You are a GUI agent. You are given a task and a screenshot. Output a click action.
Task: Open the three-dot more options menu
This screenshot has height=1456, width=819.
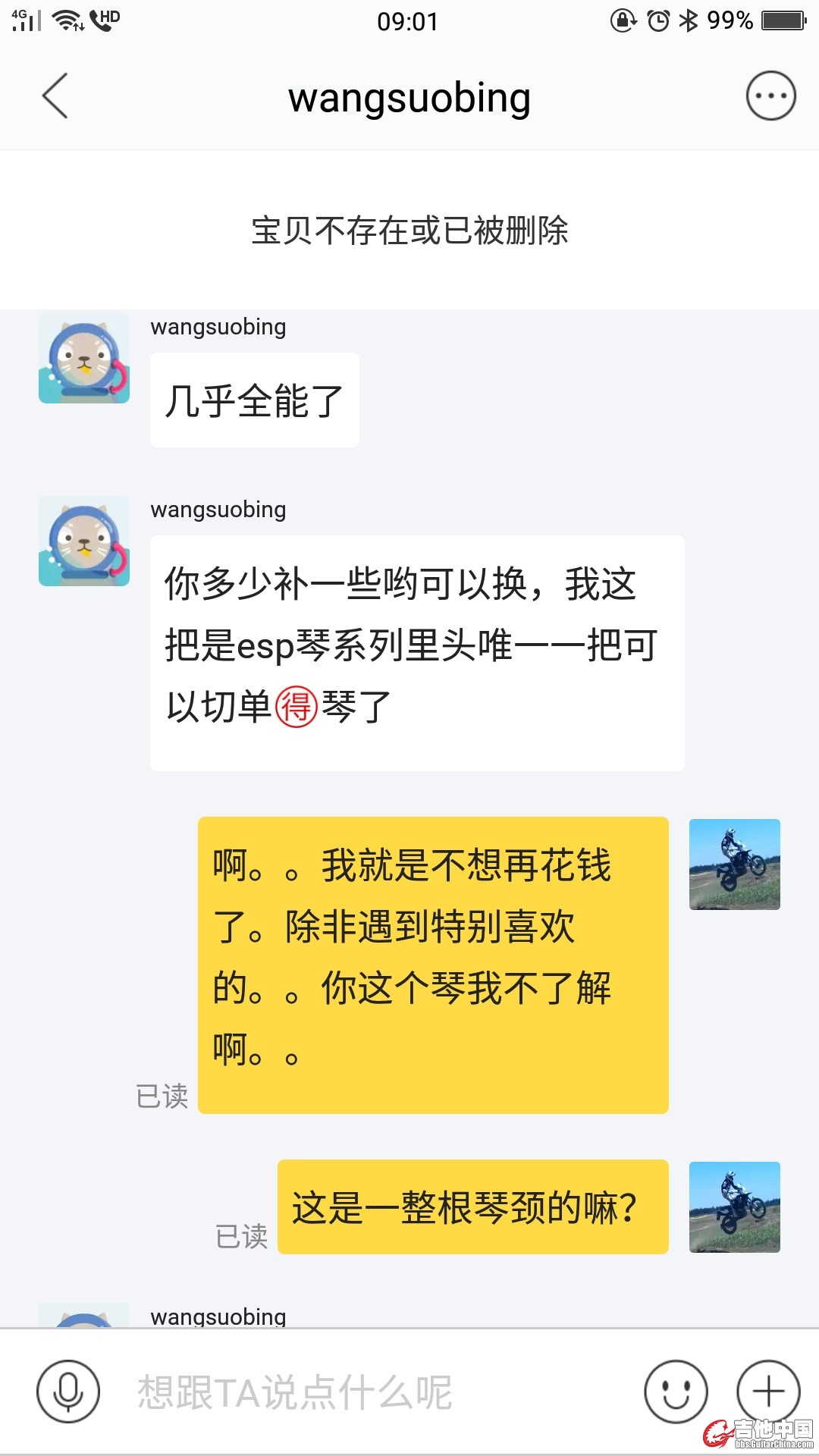point(770,96)
